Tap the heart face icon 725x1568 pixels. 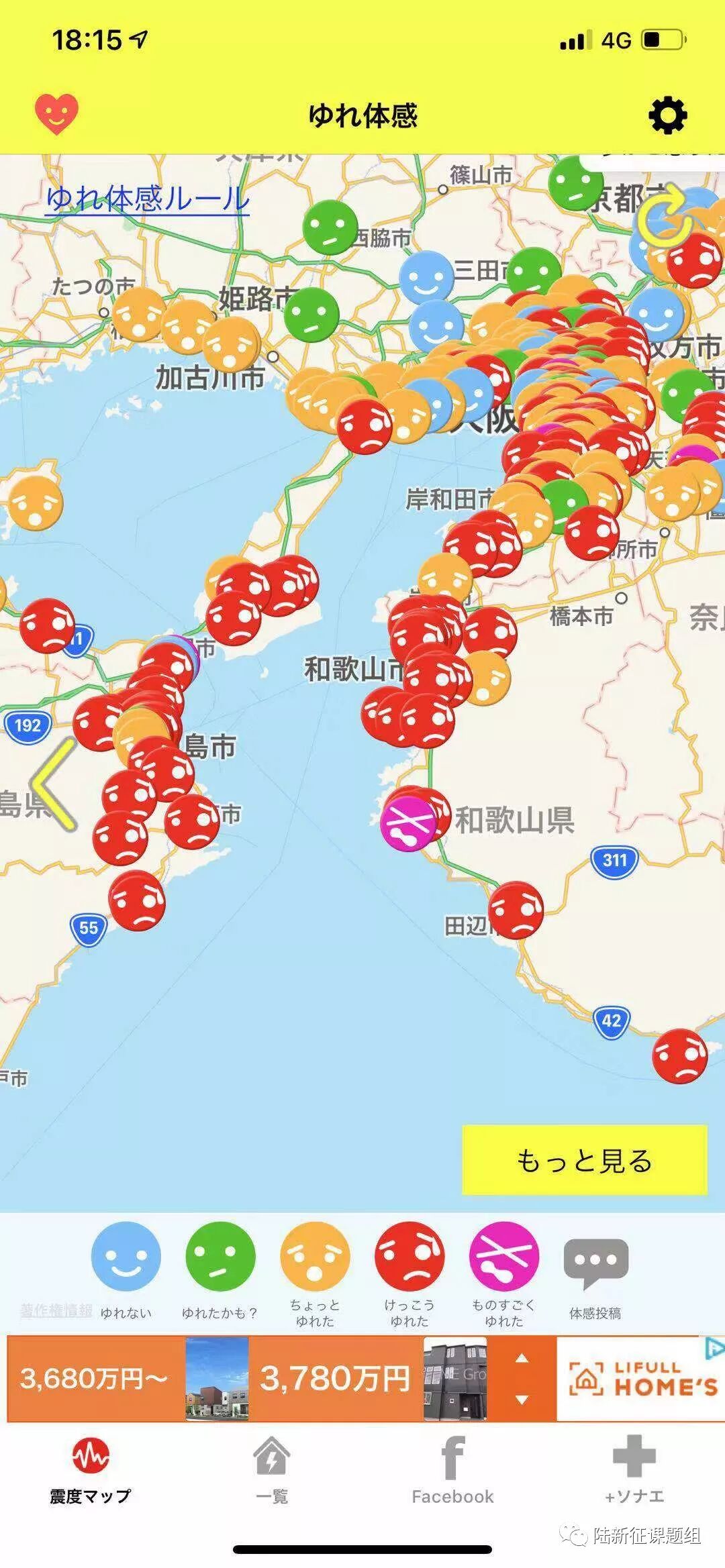click(56, 114)
